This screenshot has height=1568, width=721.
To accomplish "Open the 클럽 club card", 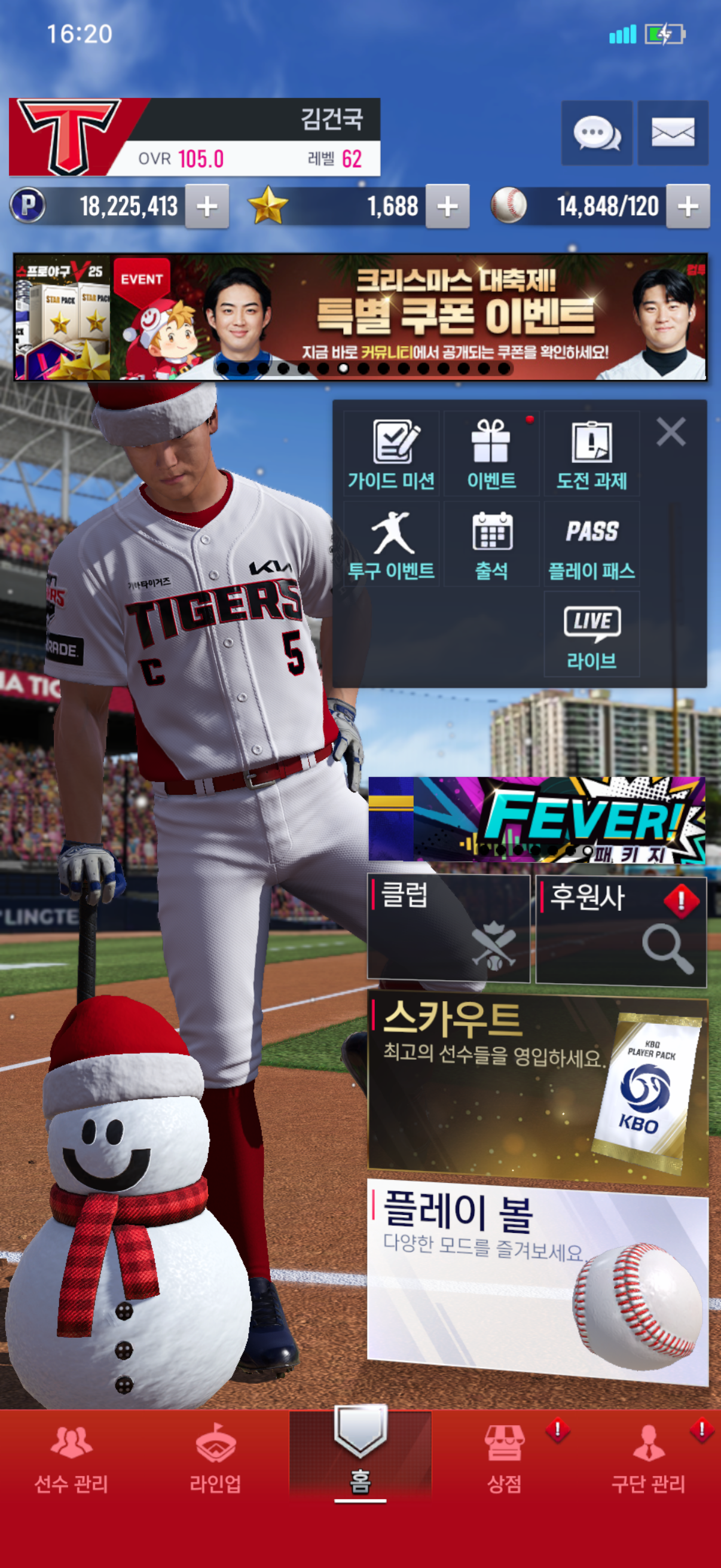I will point(448,928).
